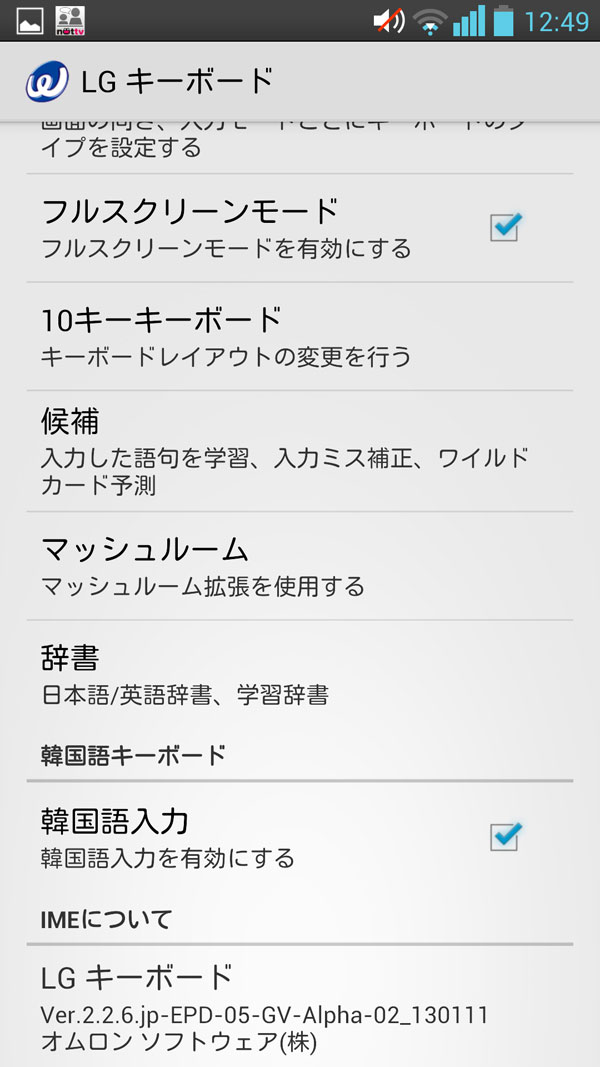The height and width of the screenshot is (1067, 600).
Task: Open the マッシュルーム setting
Action: (x=300, y=566)
